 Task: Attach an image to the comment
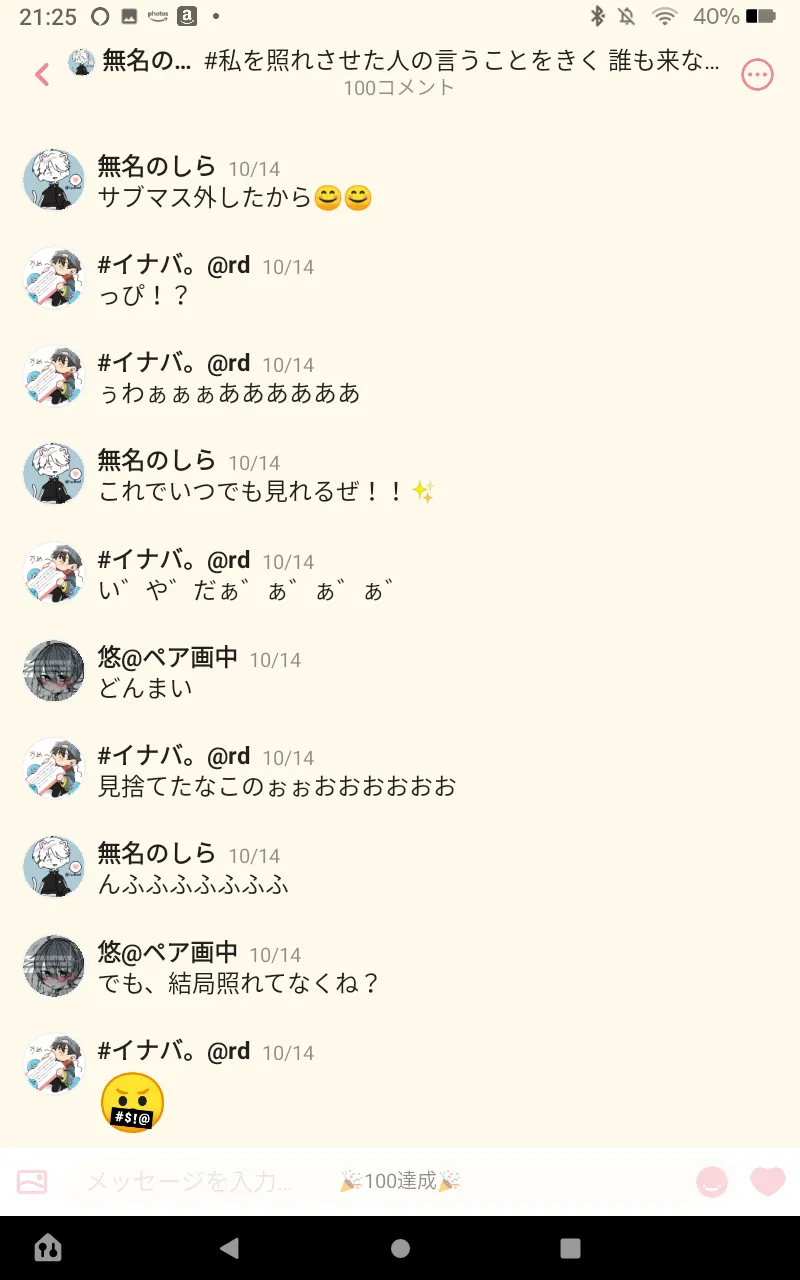32,1181
